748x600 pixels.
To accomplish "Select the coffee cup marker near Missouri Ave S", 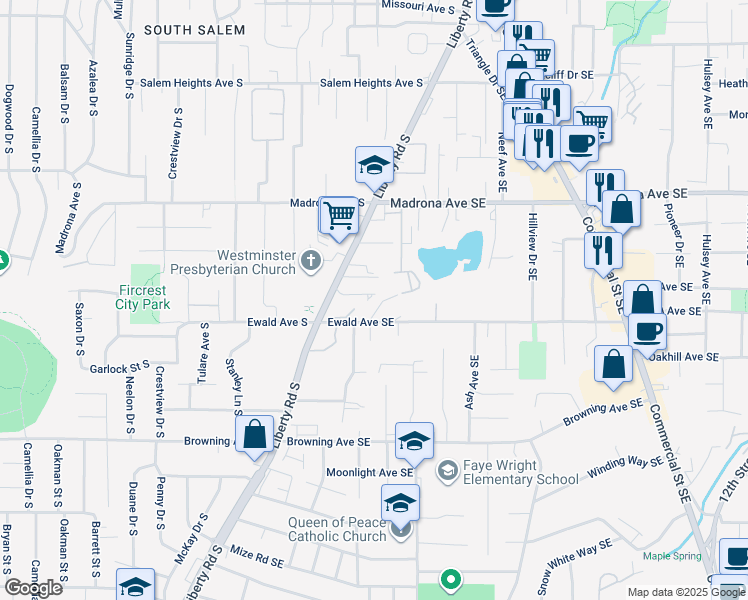I will click(x=495, y=5).
